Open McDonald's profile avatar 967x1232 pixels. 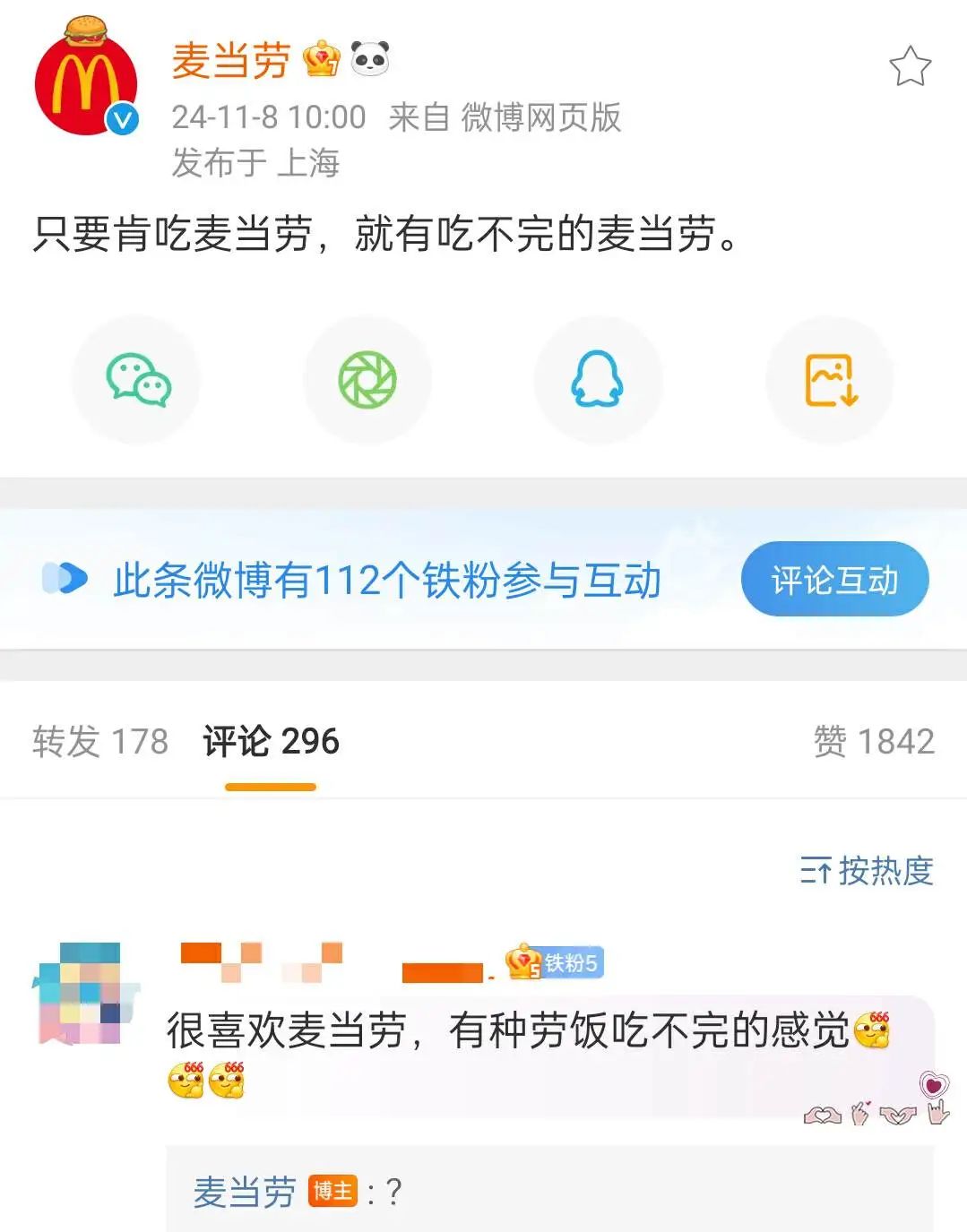tap(86, 82)
